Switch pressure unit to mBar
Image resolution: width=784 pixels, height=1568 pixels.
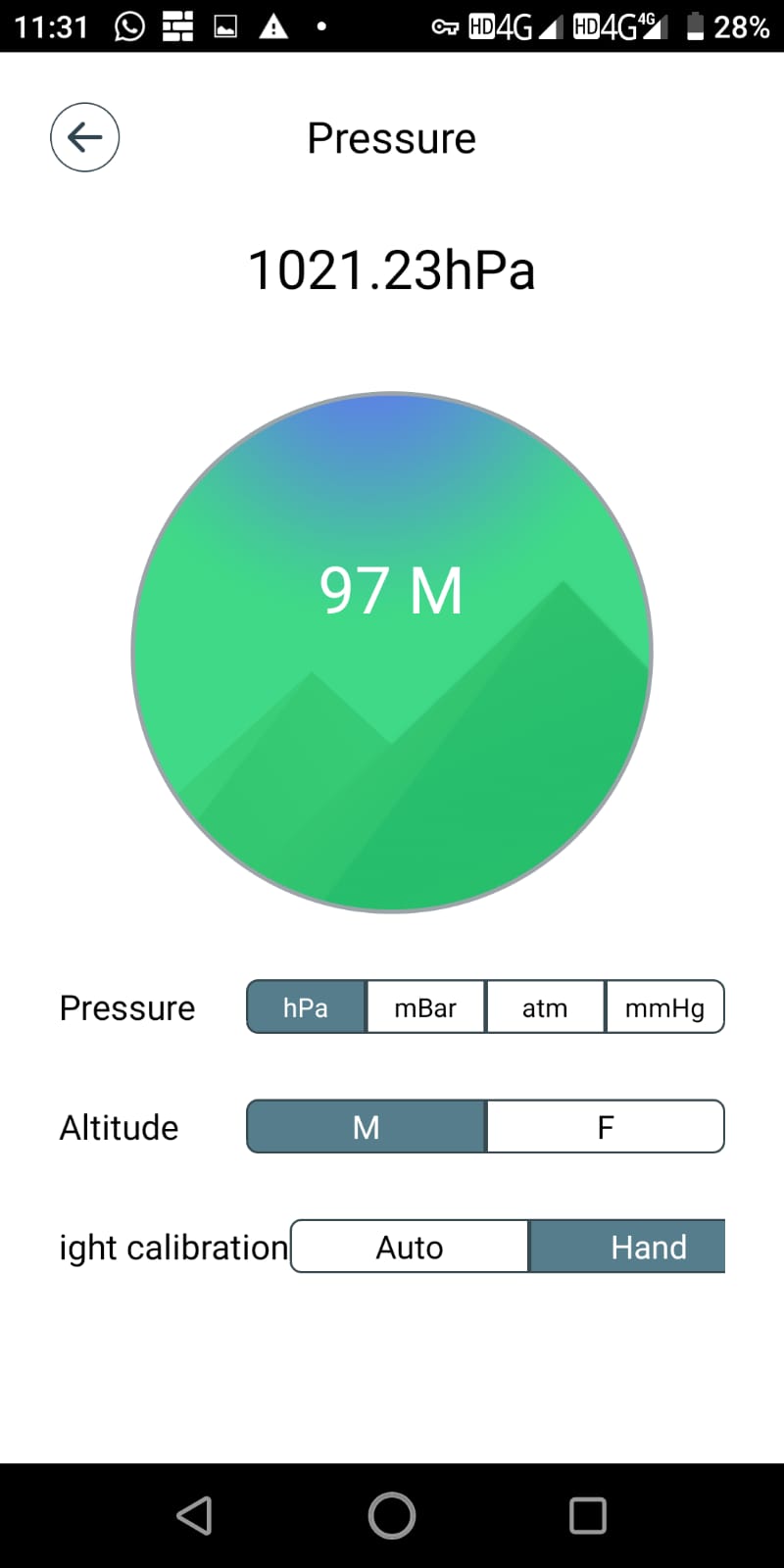click(x=425, y=1007)
